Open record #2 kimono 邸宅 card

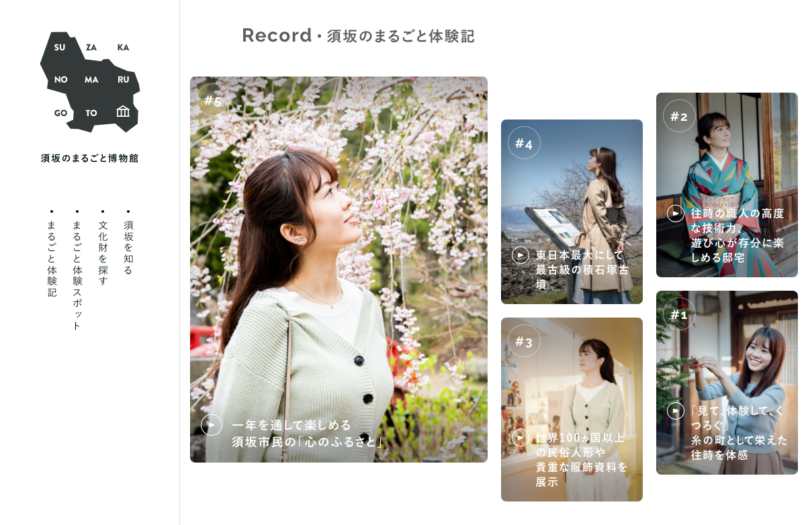726,185
